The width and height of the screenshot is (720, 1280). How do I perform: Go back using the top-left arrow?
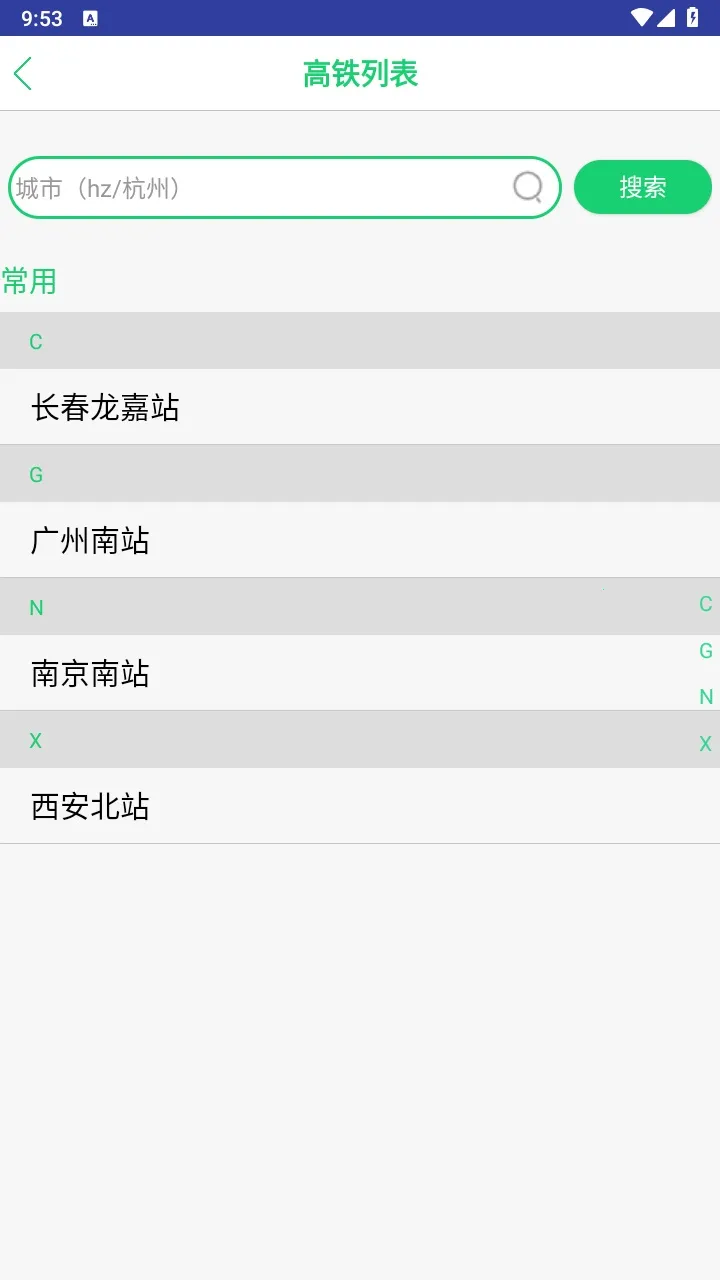pos(24,74)
